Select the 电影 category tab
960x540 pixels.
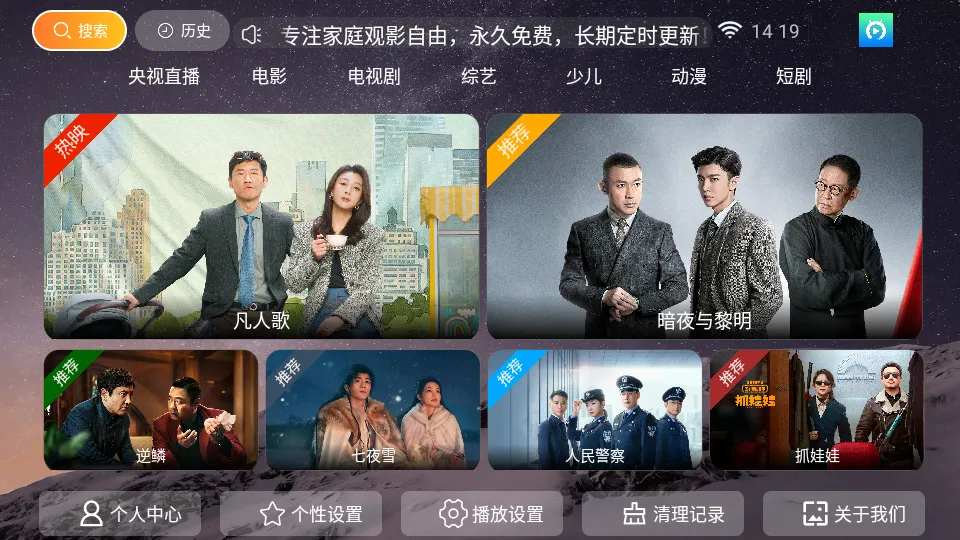[269, 76]
